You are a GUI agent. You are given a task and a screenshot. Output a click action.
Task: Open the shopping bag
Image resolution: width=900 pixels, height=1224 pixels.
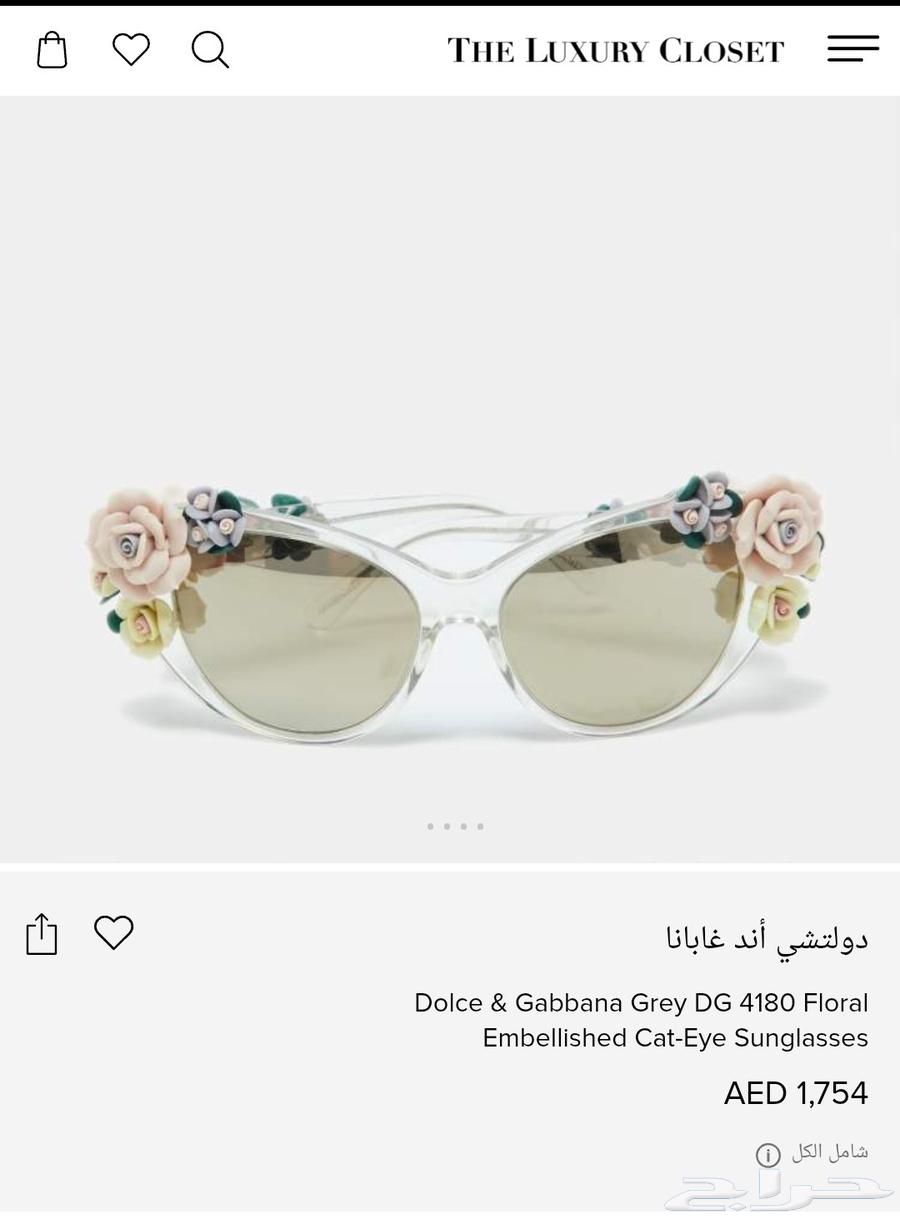point(52,49)
